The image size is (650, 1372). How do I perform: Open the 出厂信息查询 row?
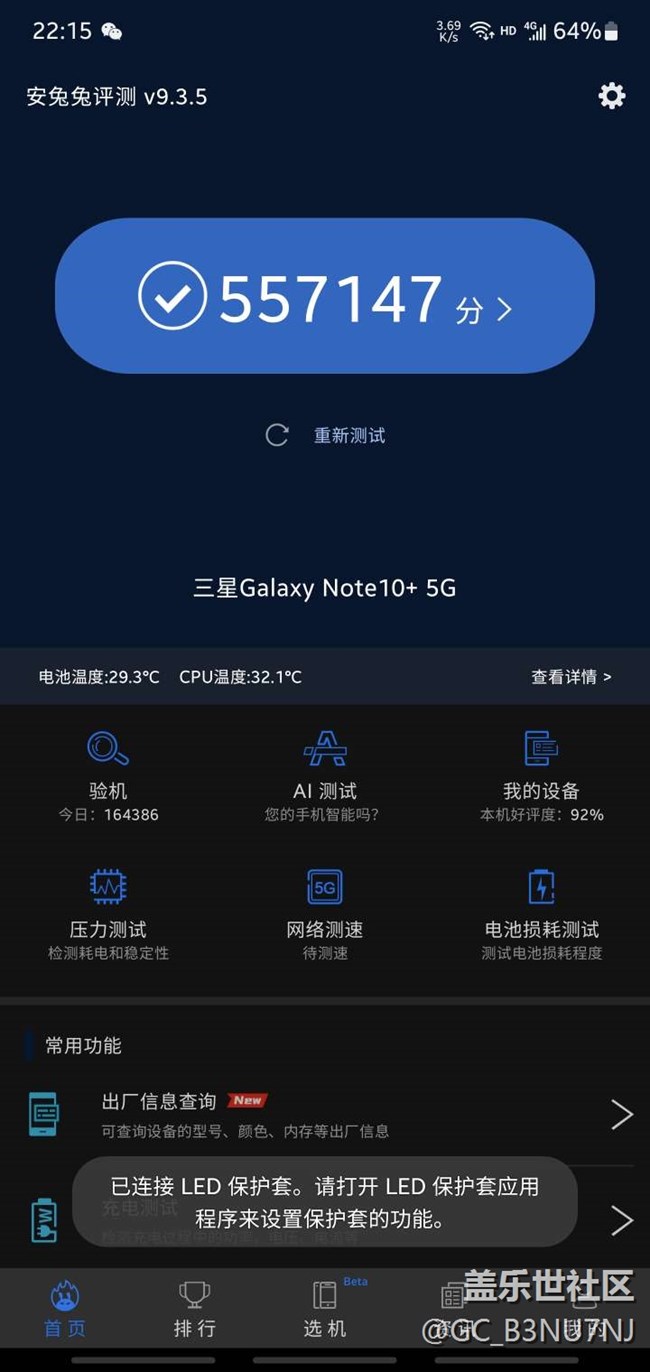[325, 1115]
